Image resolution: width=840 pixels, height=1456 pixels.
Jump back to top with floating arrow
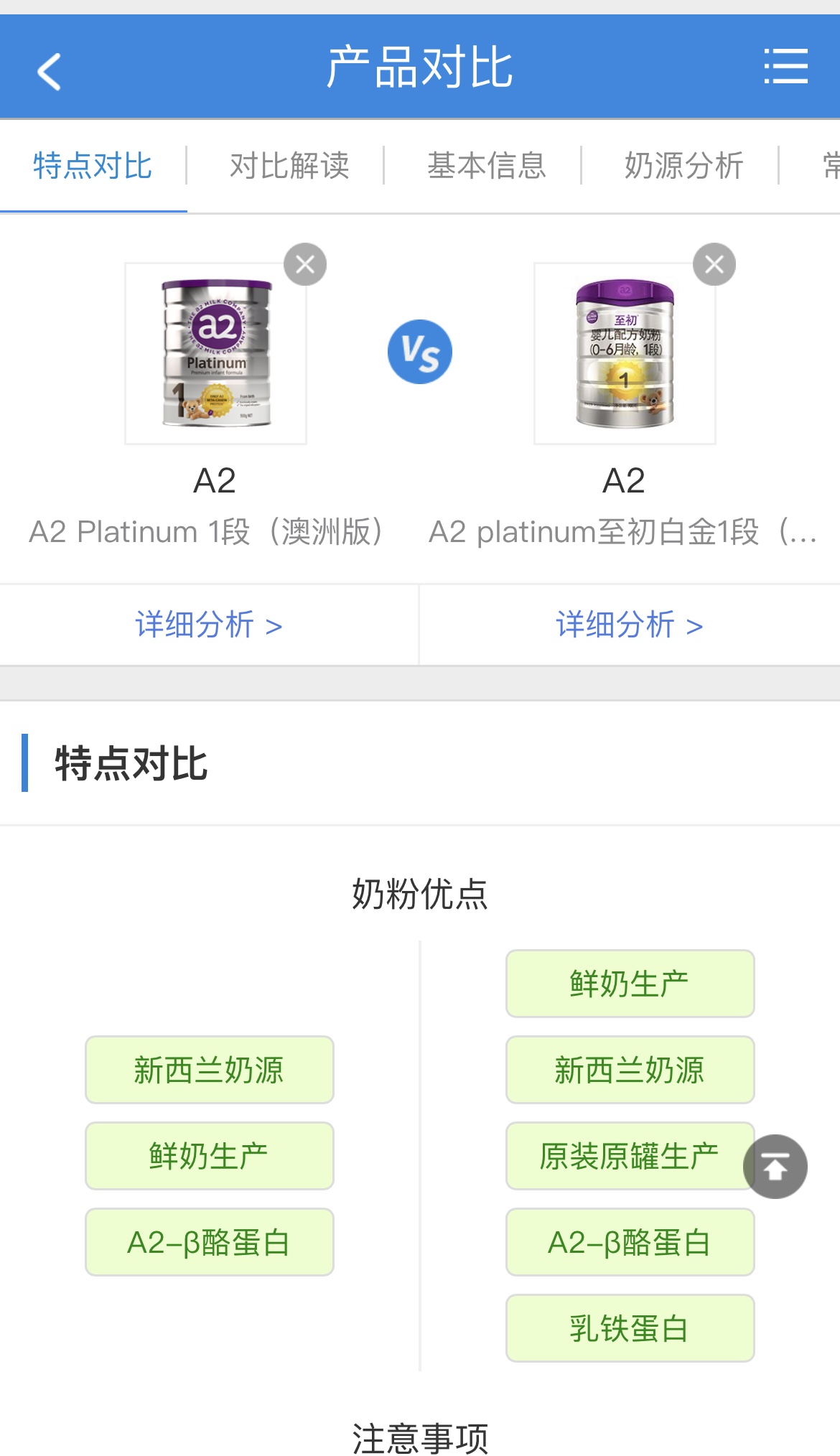pos(775,1167)
